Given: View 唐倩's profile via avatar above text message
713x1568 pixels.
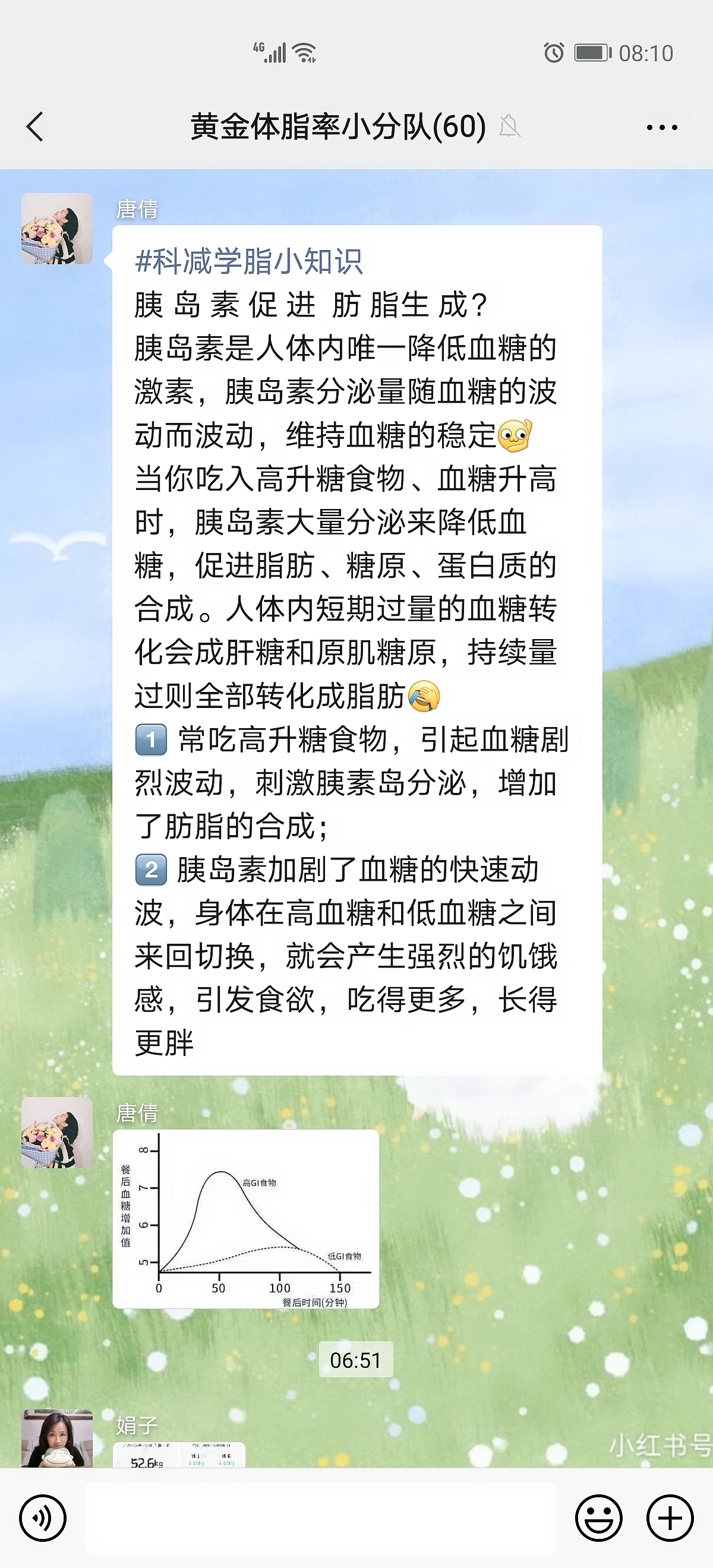Looking at the screenshot, I should tap(57, 229).
